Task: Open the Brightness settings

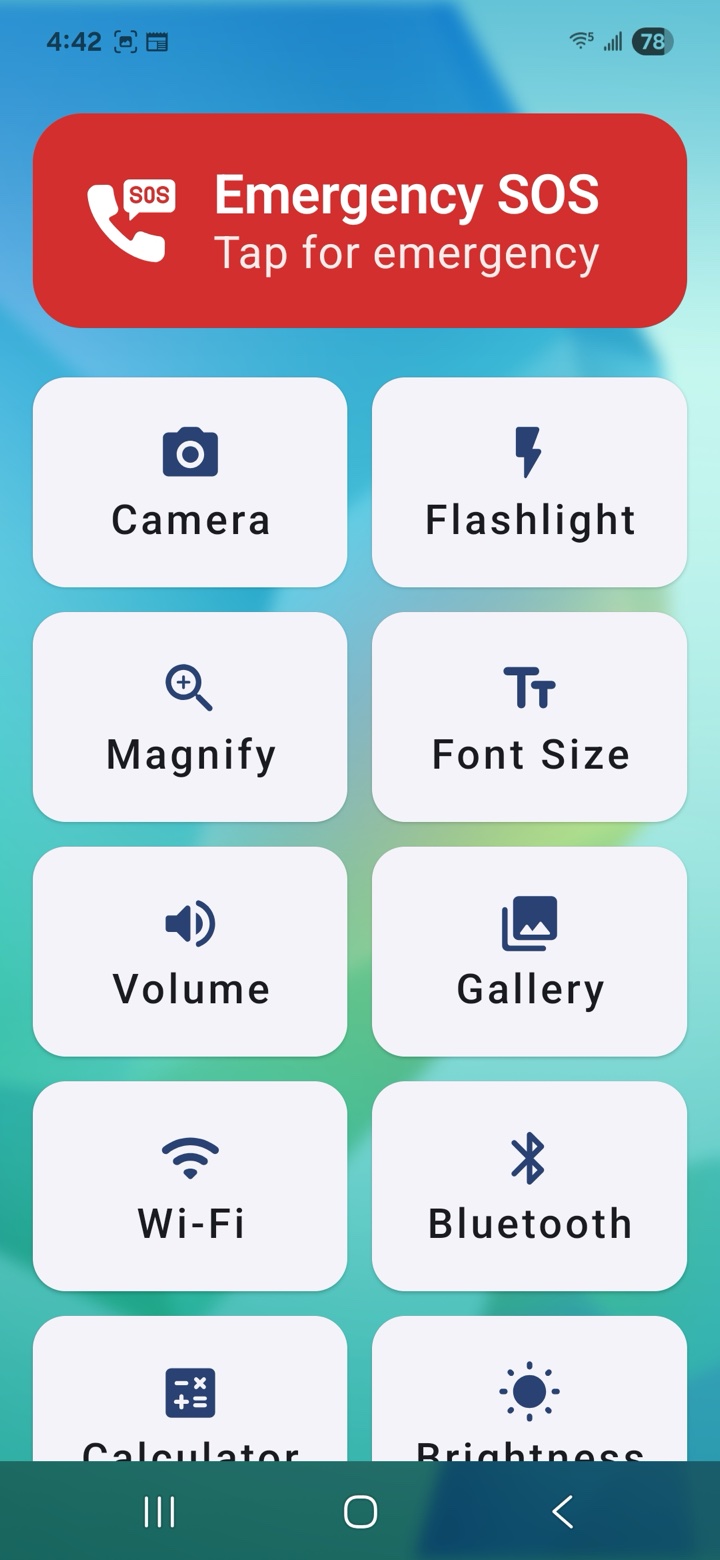Action: click(529, 1400)
